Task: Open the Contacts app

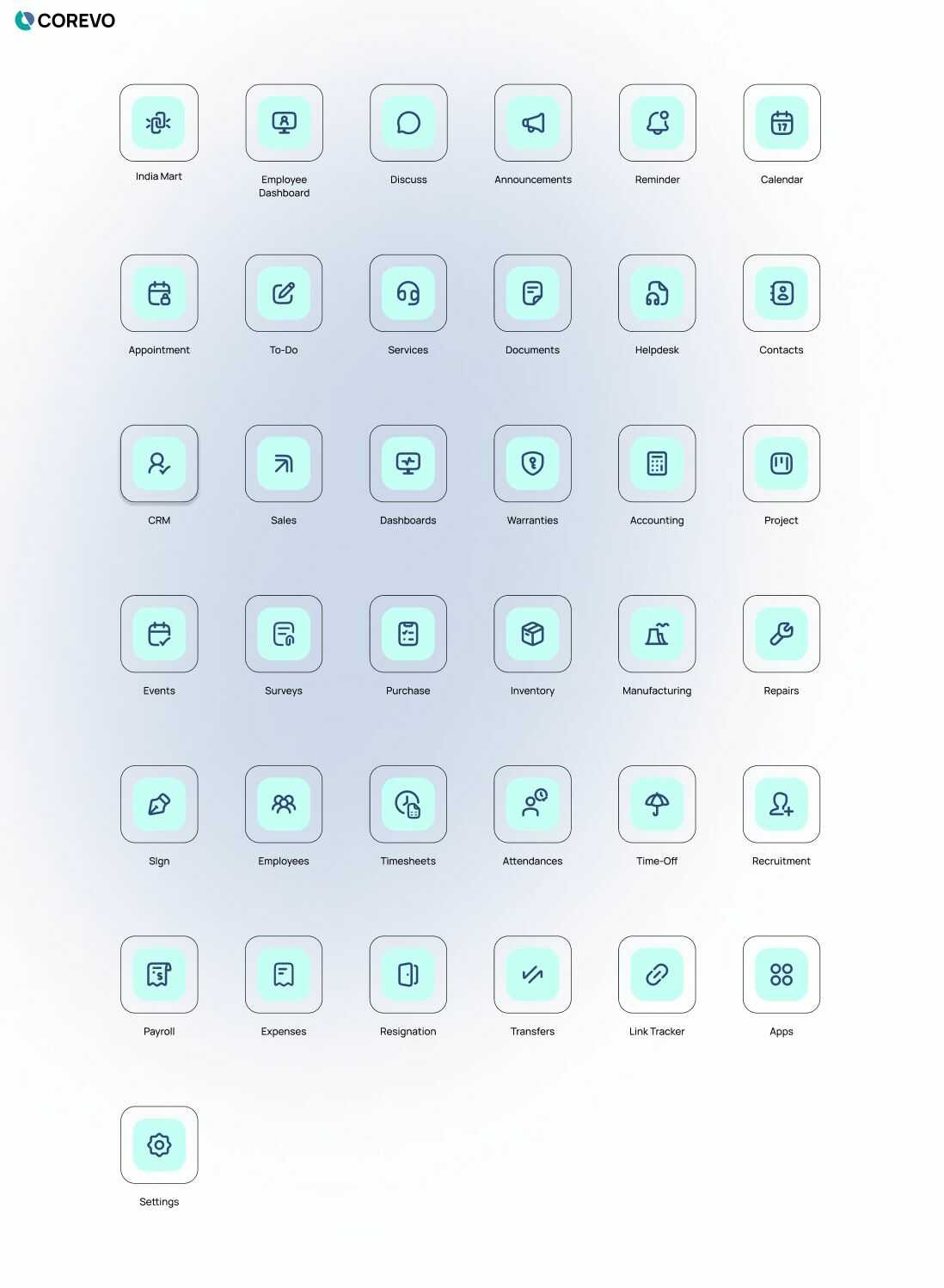Action: (x=782, y=293)
